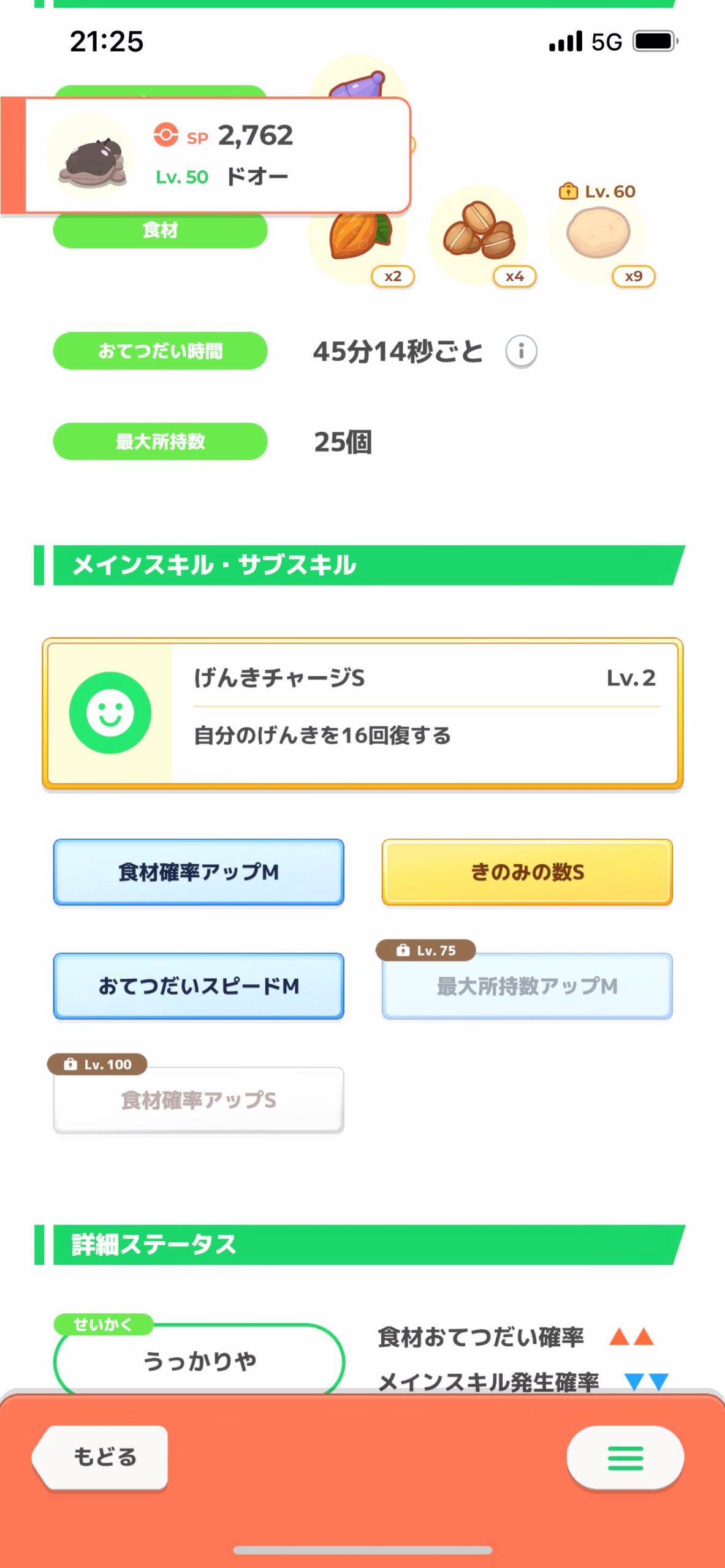The image size is (725, 1568).
Task: Tap the info icon beside おてつだい時間
Action: point(521,352)
